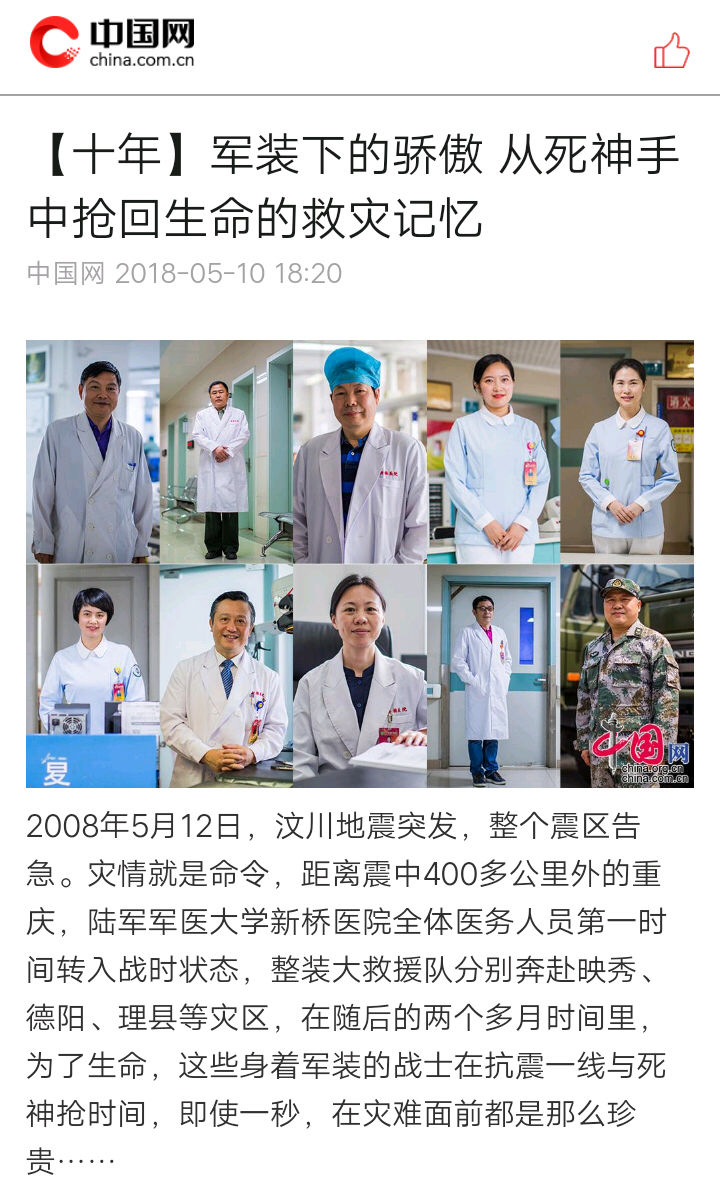Tap the china.com.cn logo in the header
Image resolution: width=720 pixels, height=1197 pixels.
(112, 43)
